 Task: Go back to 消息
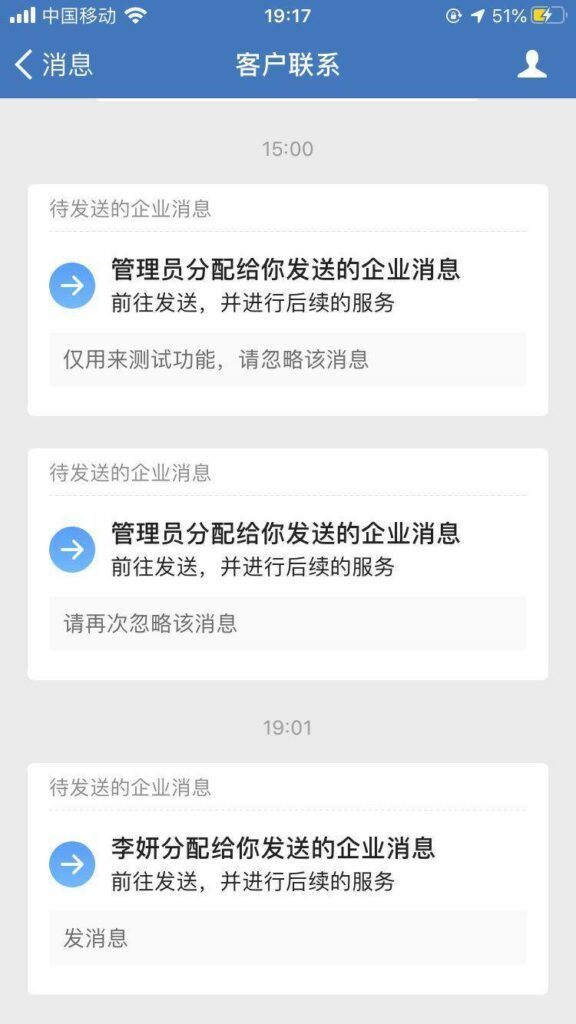tap(54, 65)
